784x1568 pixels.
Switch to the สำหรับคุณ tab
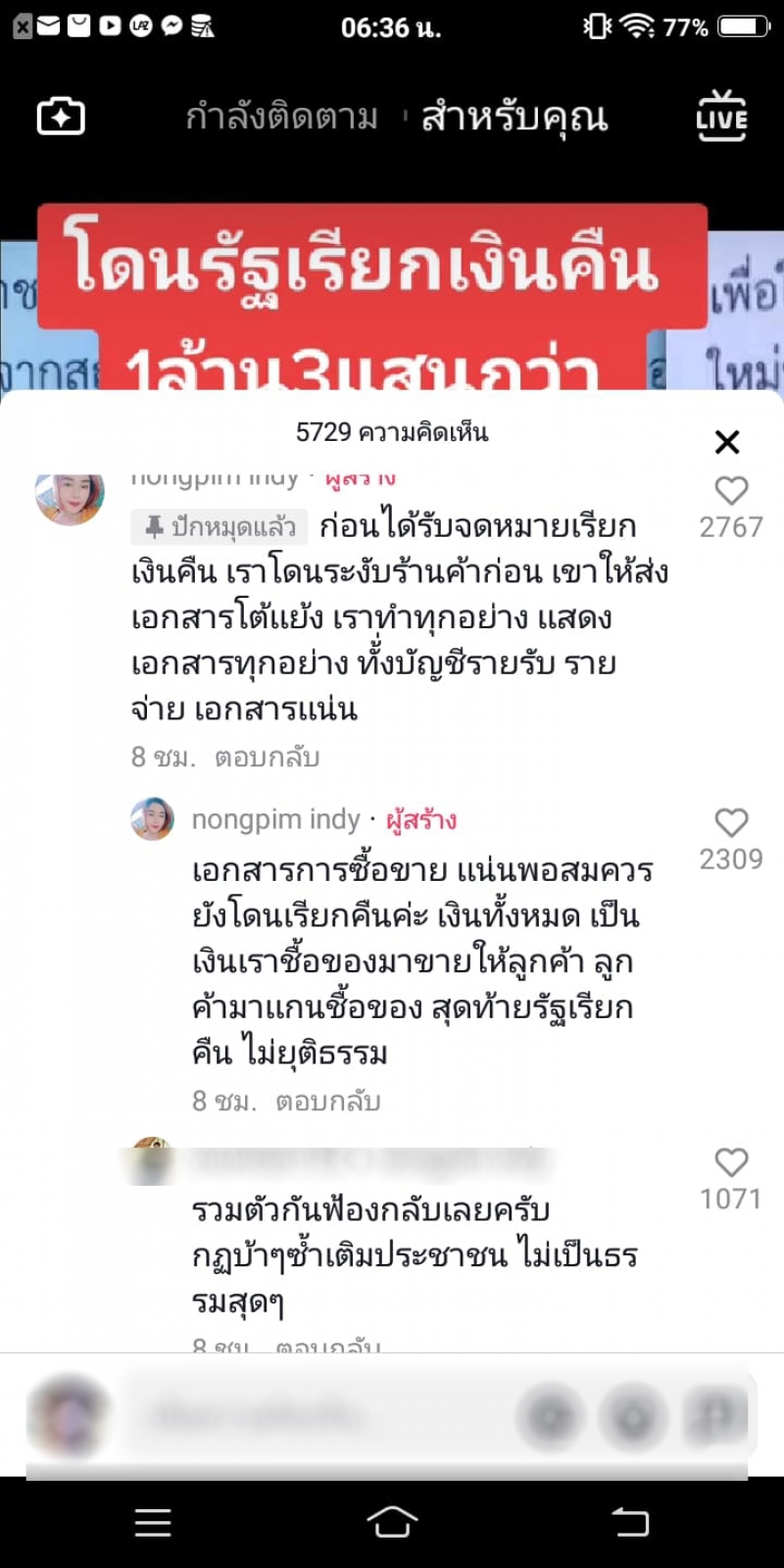click(514, 118)
